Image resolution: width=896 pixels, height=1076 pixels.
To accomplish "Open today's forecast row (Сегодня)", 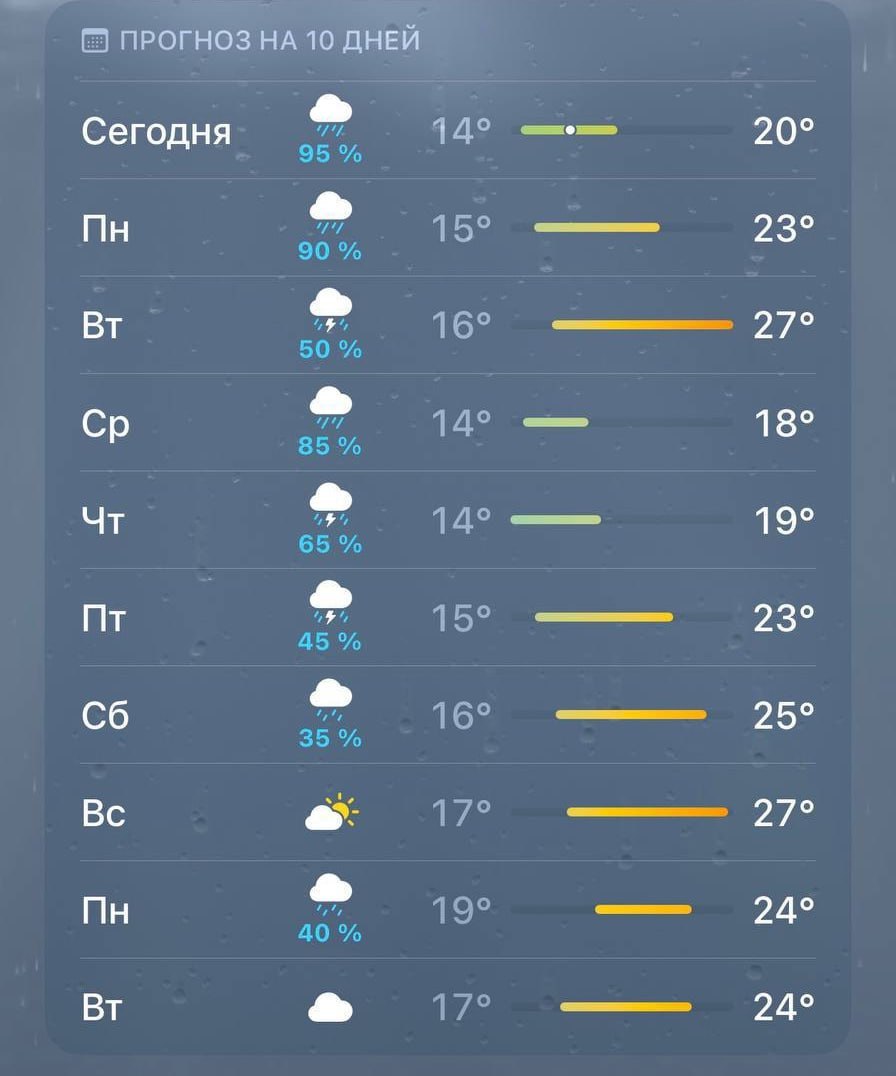I will pyautogui.click(x=448, y=130).
